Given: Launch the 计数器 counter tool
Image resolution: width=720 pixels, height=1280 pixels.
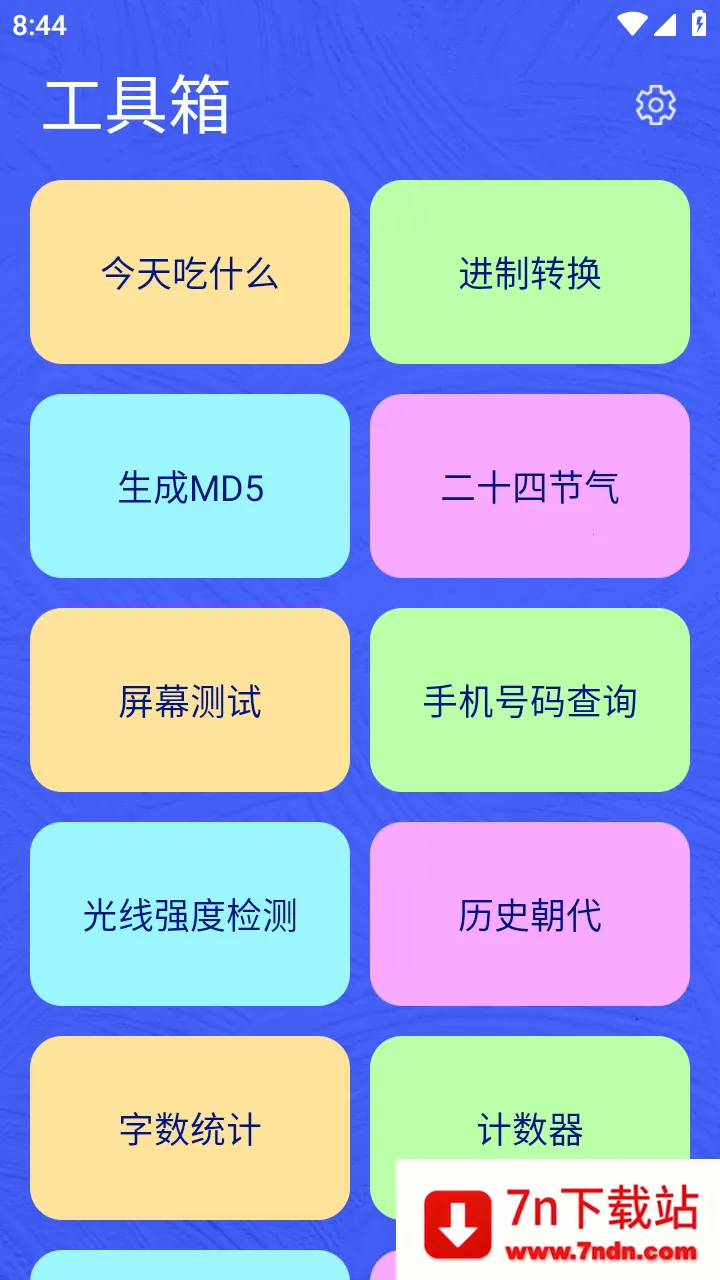Looking at the screenshot, I should (x=529, y=1128).
